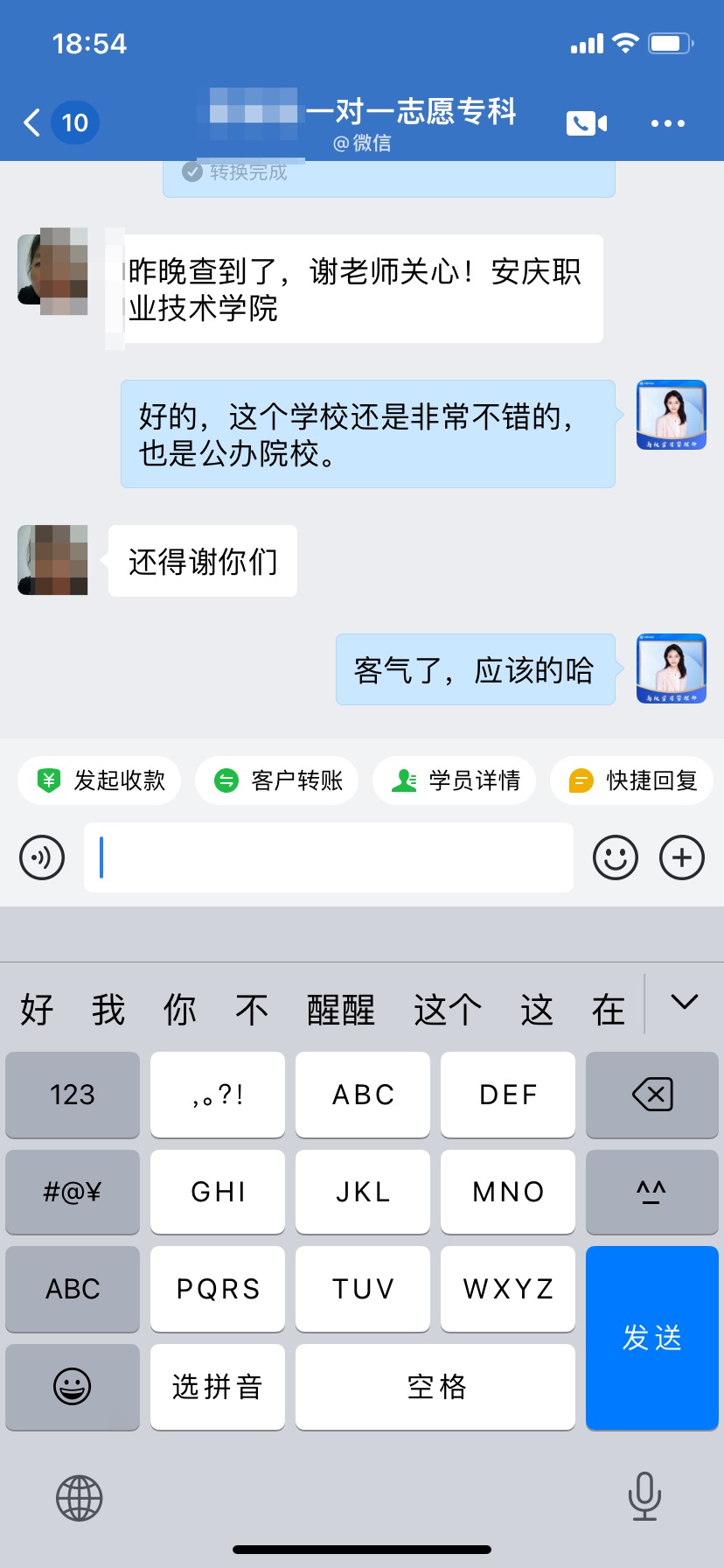The height and width of the screenshot is (1568, 724).
Task: Tap 发起收款 to request payment
Action: click(100, 780)
